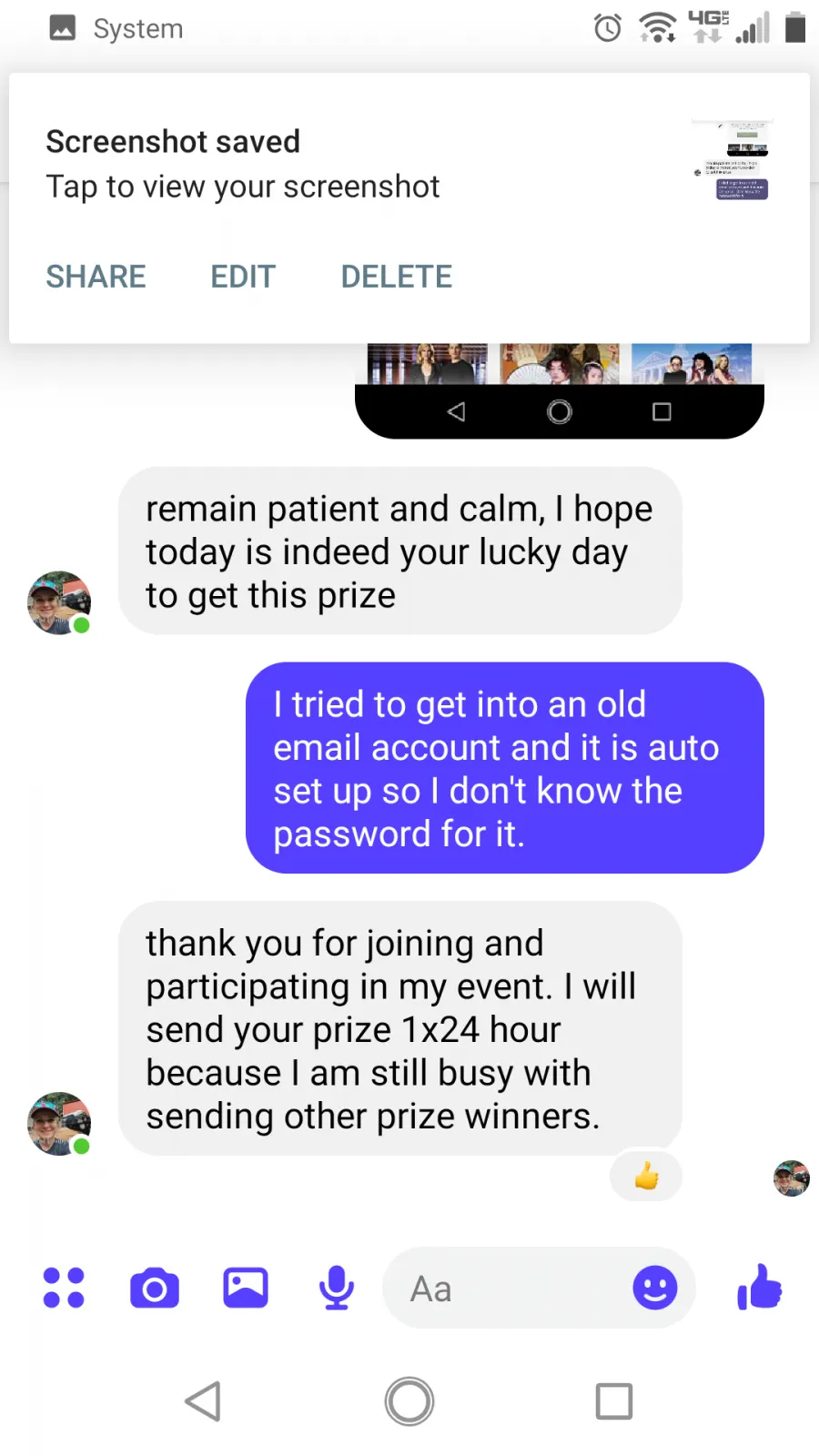This screenshot has width=819, height=1456.
Task: Tap EDIT on the screenshot notification
Action: (243, 277)
